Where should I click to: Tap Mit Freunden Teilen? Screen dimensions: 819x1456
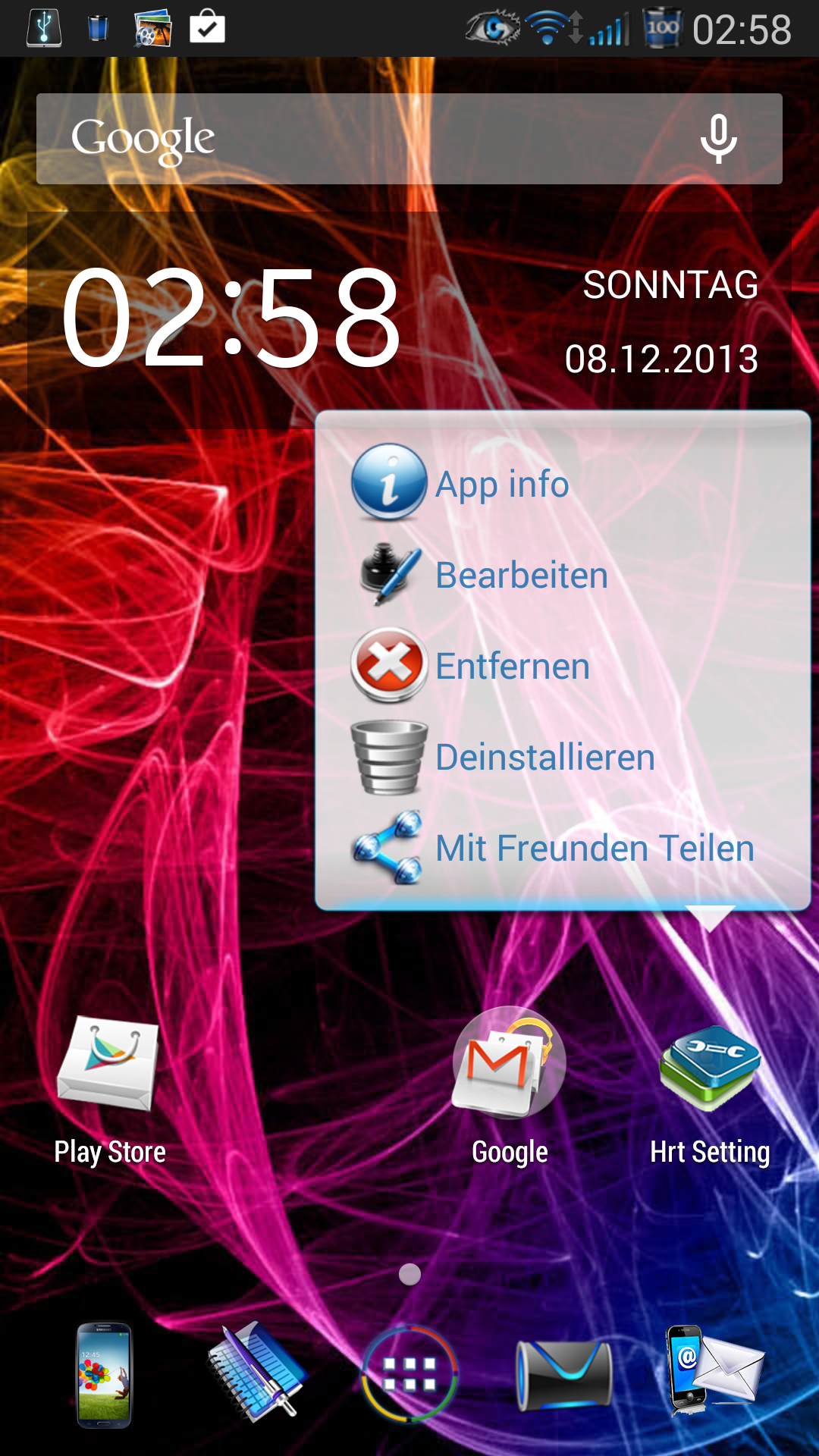pyautogui.click(x=563, y=847)
